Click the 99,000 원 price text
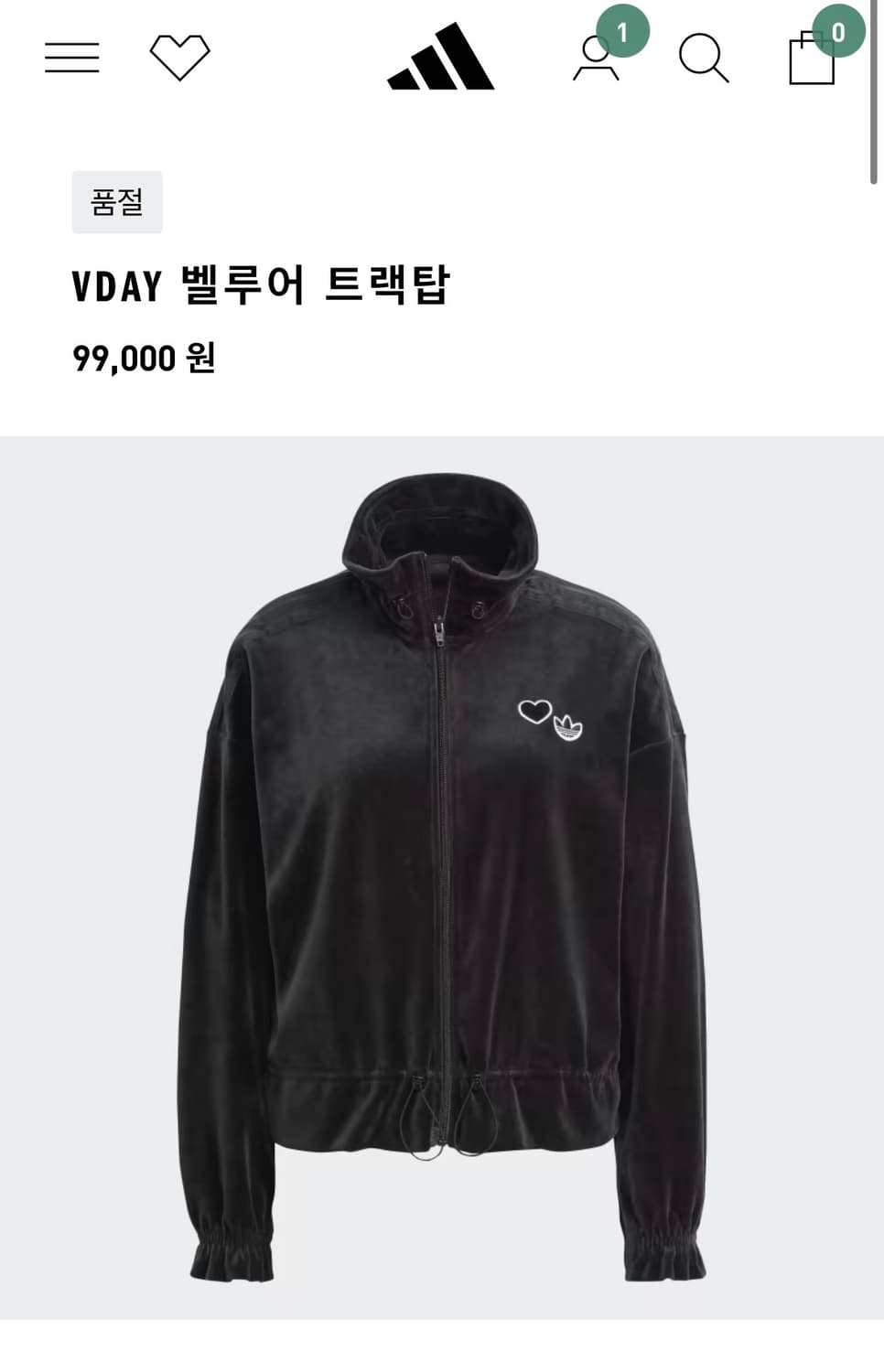The height and width of the screenshot is (1372, 884). 146,356
